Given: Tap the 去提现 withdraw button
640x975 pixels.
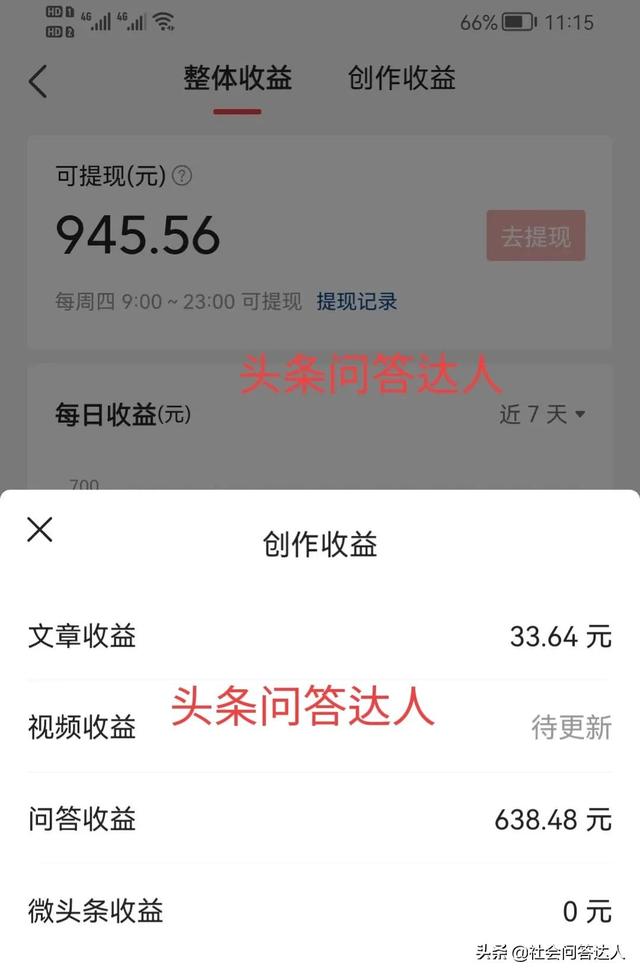Looking at the screenshot, I should [535, 236].
